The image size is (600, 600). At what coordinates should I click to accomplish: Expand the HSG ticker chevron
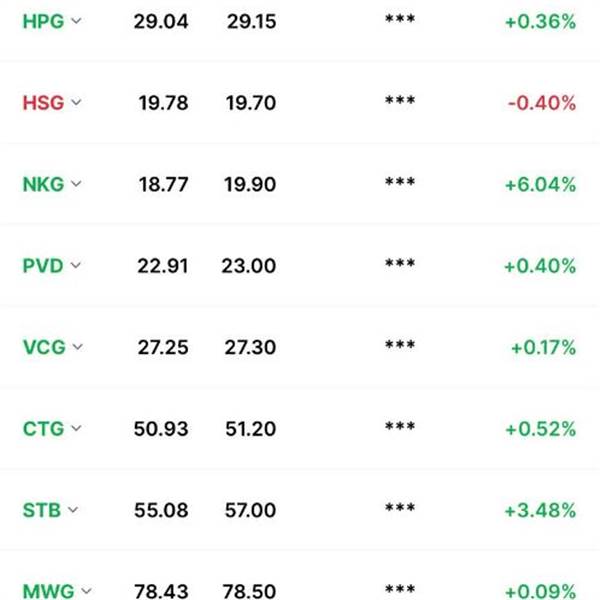point(77,102)
